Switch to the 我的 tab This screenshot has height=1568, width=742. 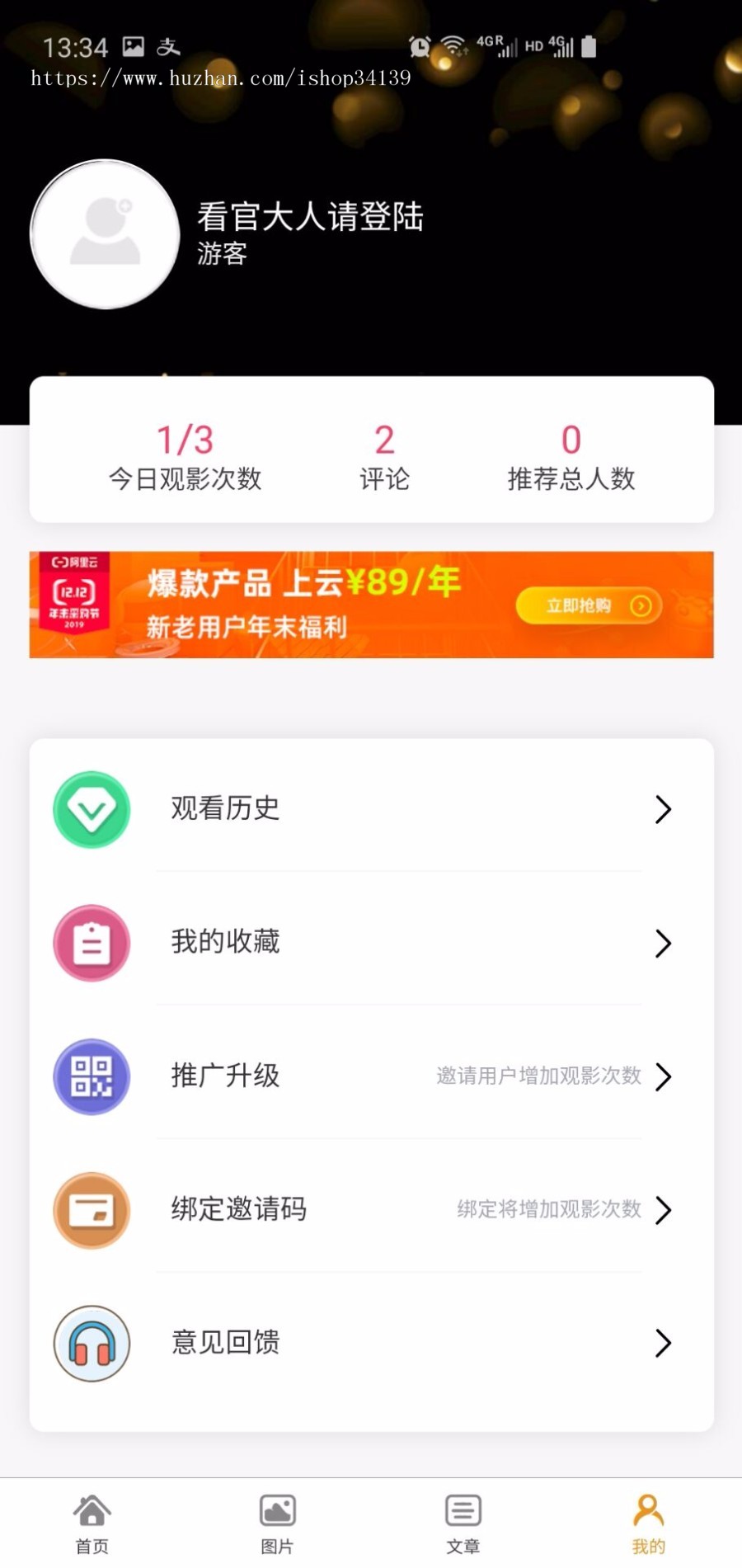[x=648, y=1520]
